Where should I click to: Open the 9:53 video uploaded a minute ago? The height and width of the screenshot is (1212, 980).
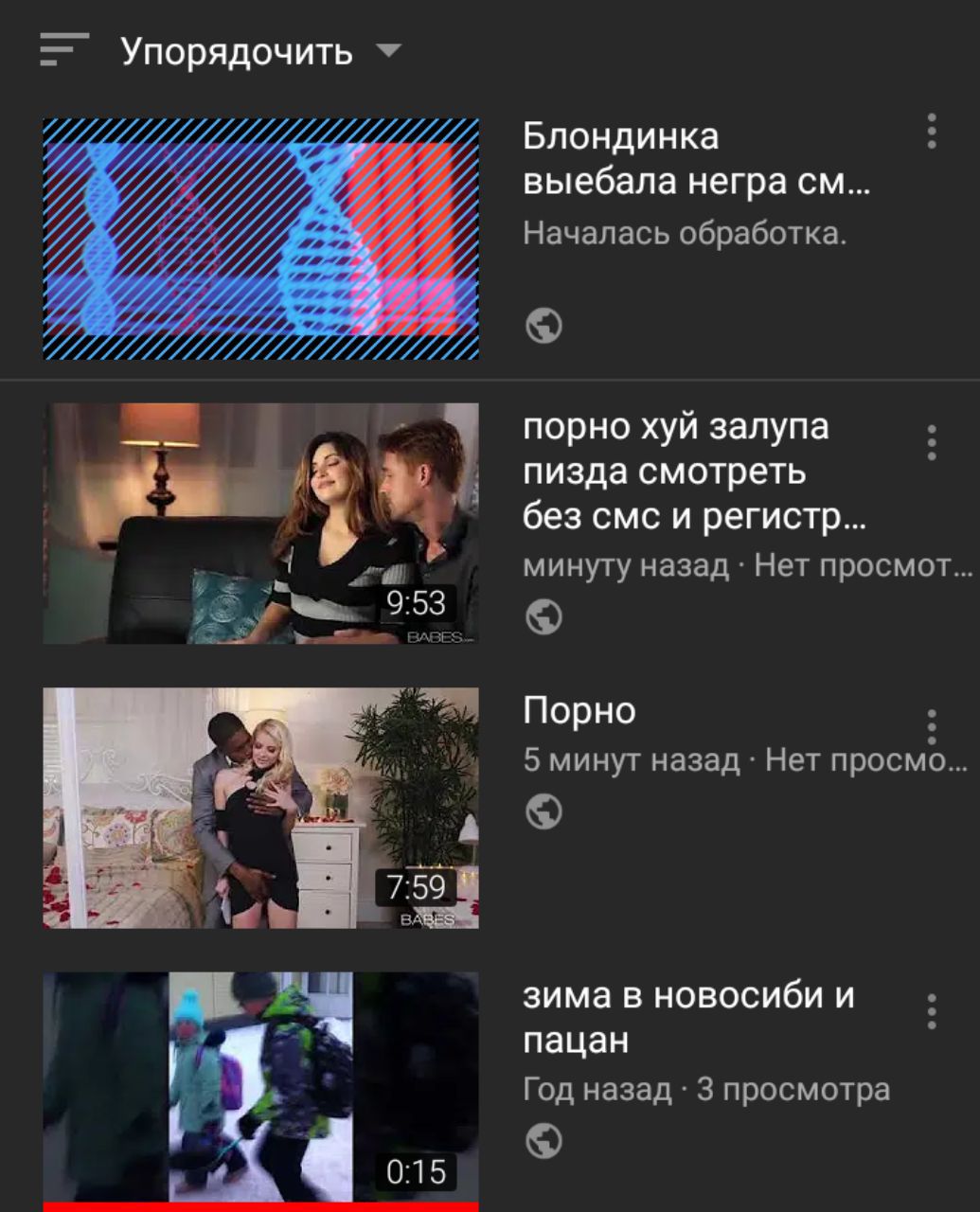(x=261, y=524)
